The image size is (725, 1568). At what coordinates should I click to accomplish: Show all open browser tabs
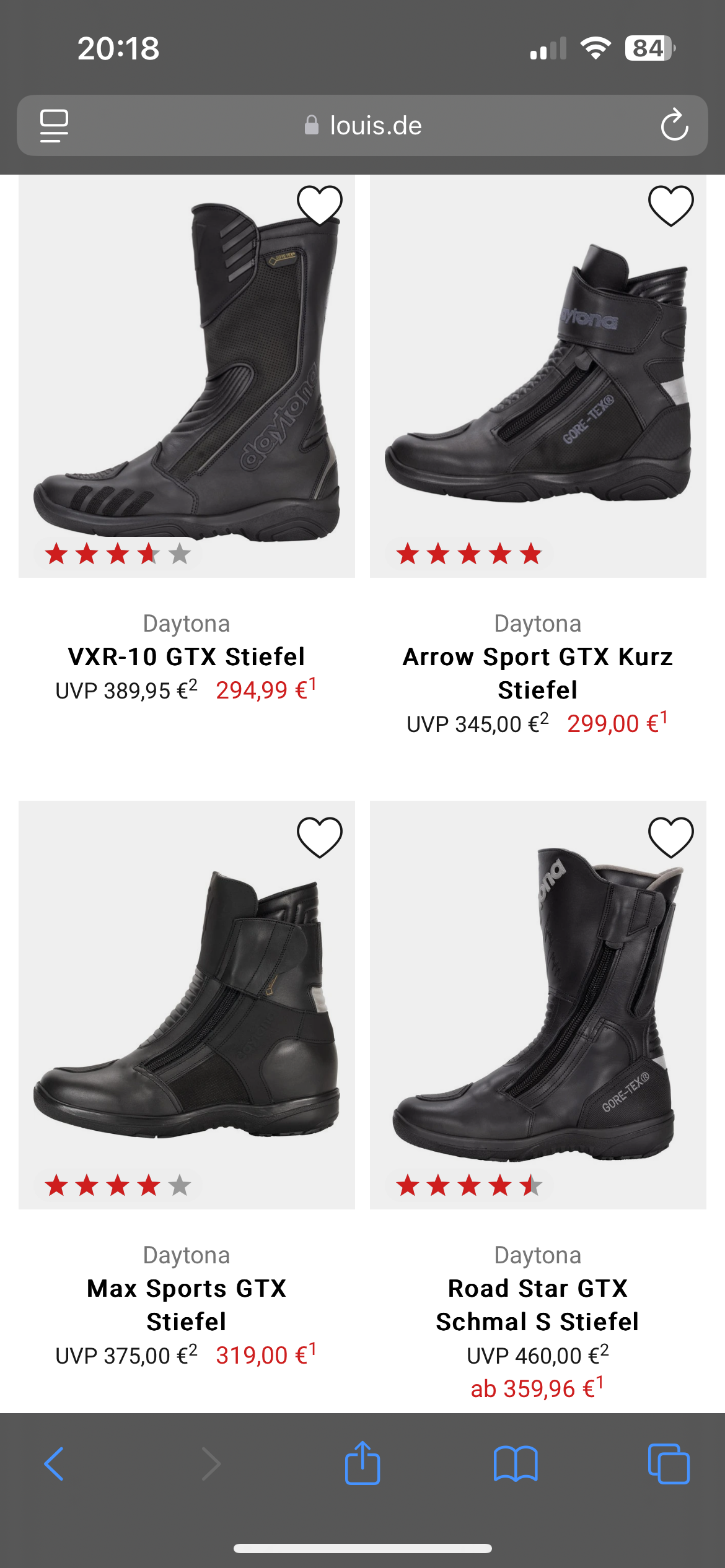click(668, 1464)
